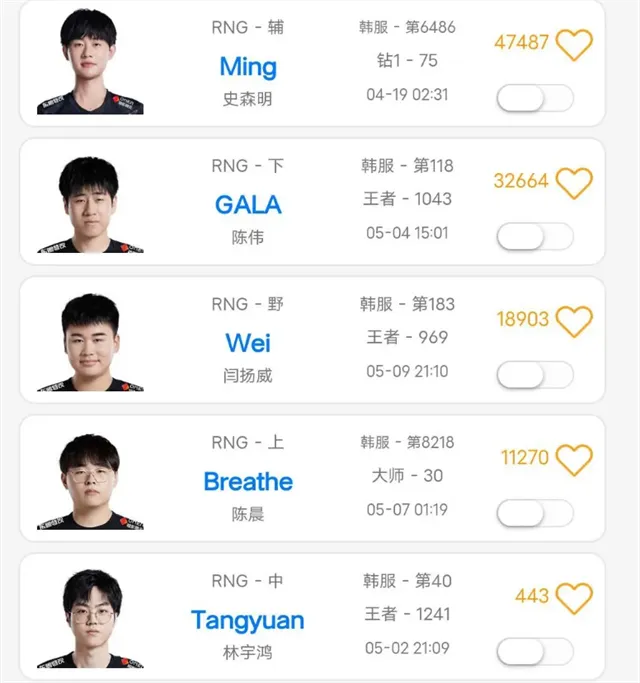Screen dimensions: 640x683
Task: View Wei's player profile card
Action: pyautogui.click(x=248, y=343)
